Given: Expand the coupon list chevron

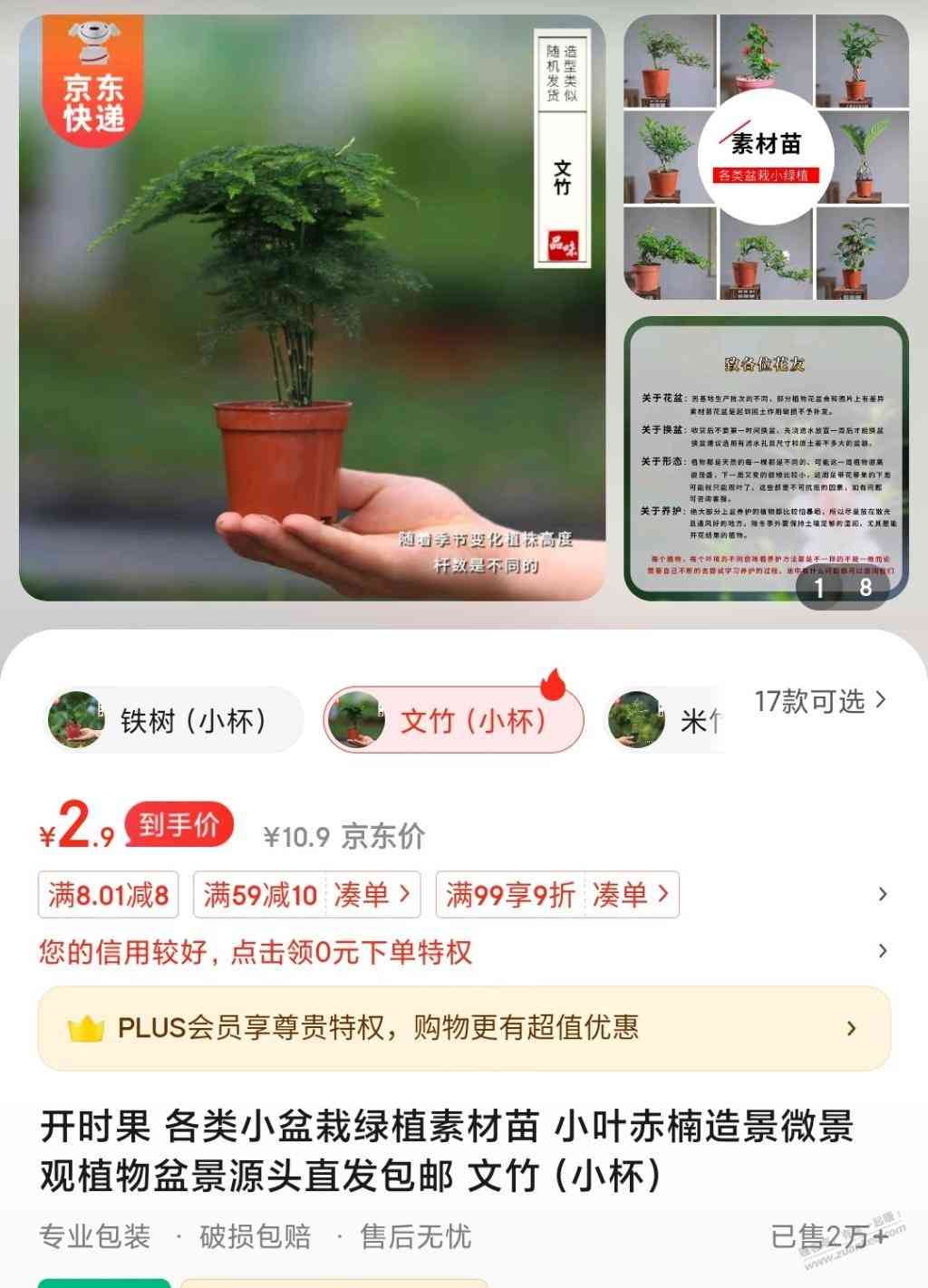Looking at the screenshot, I should [x=883, y=895].
